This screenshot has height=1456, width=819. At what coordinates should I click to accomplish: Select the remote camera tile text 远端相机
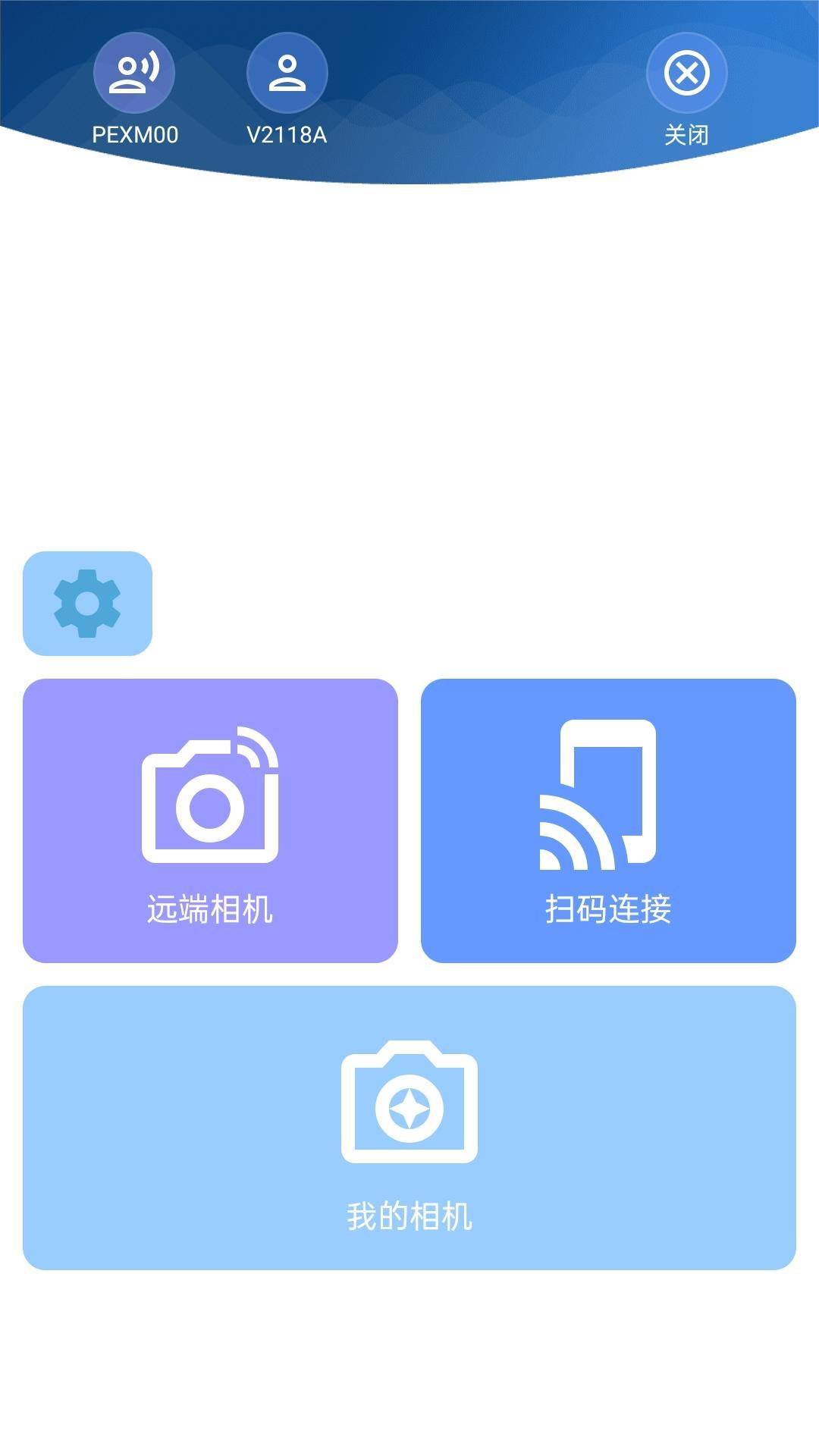click(x=211, y=906)
